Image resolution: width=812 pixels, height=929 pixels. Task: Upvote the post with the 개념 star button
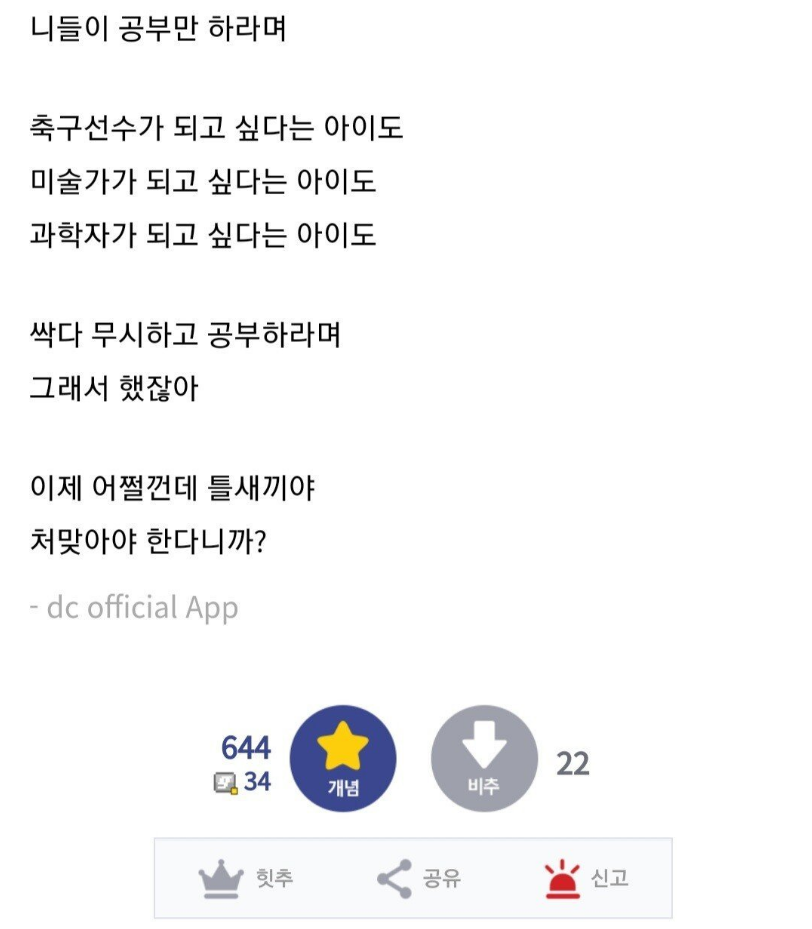(x=343, y=758)
